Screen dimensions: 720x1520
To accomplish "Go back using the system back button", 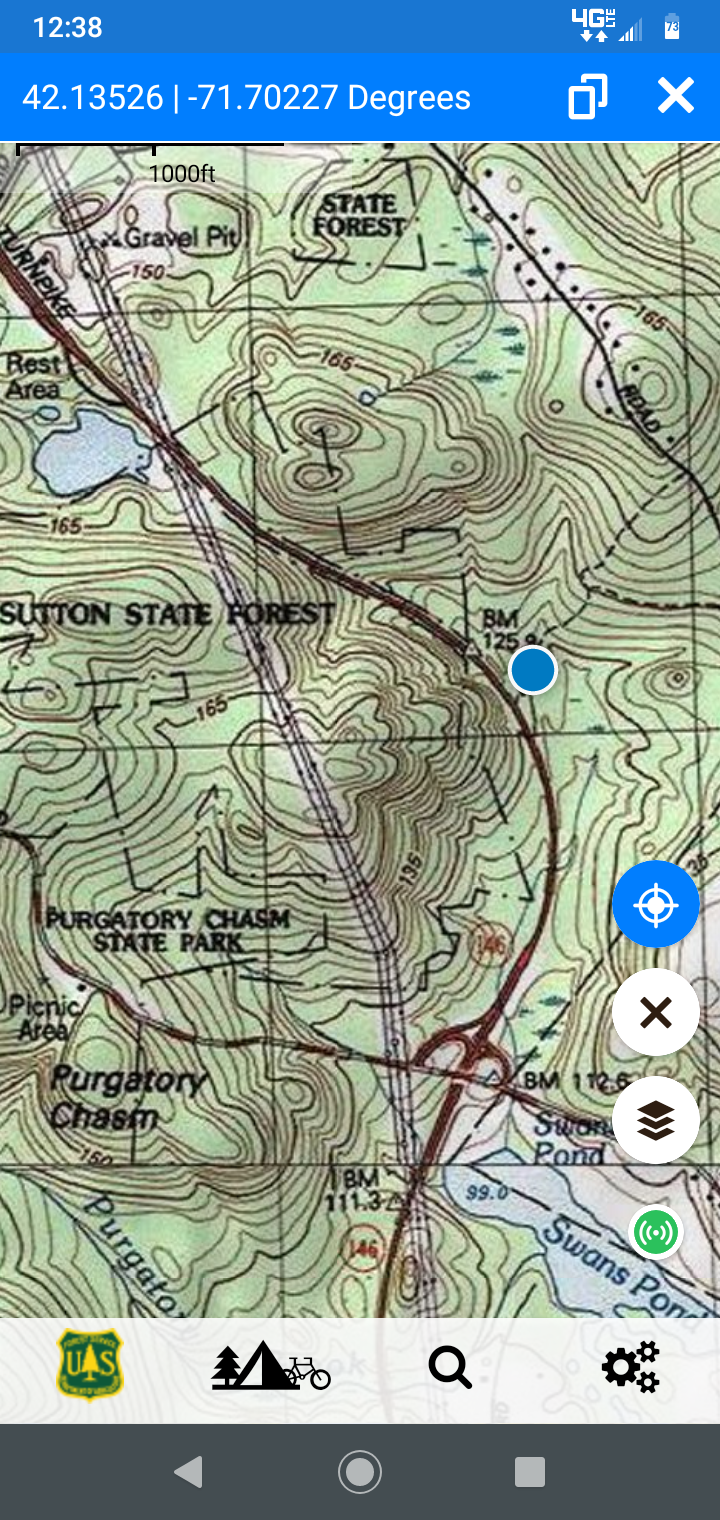I will 188,1471.
